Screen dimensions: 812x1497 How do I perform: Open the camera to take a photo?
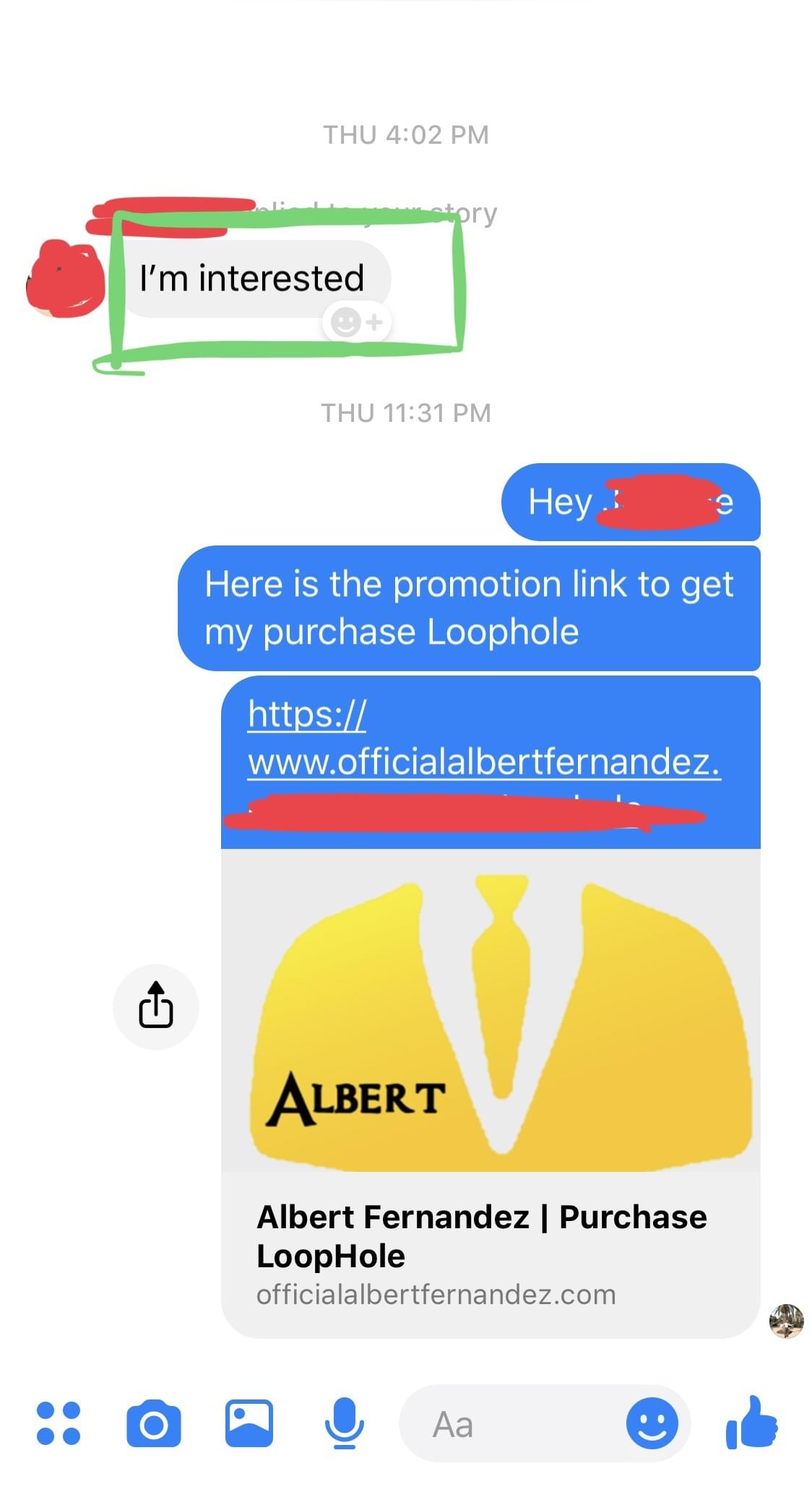[x=153, y=1423]
